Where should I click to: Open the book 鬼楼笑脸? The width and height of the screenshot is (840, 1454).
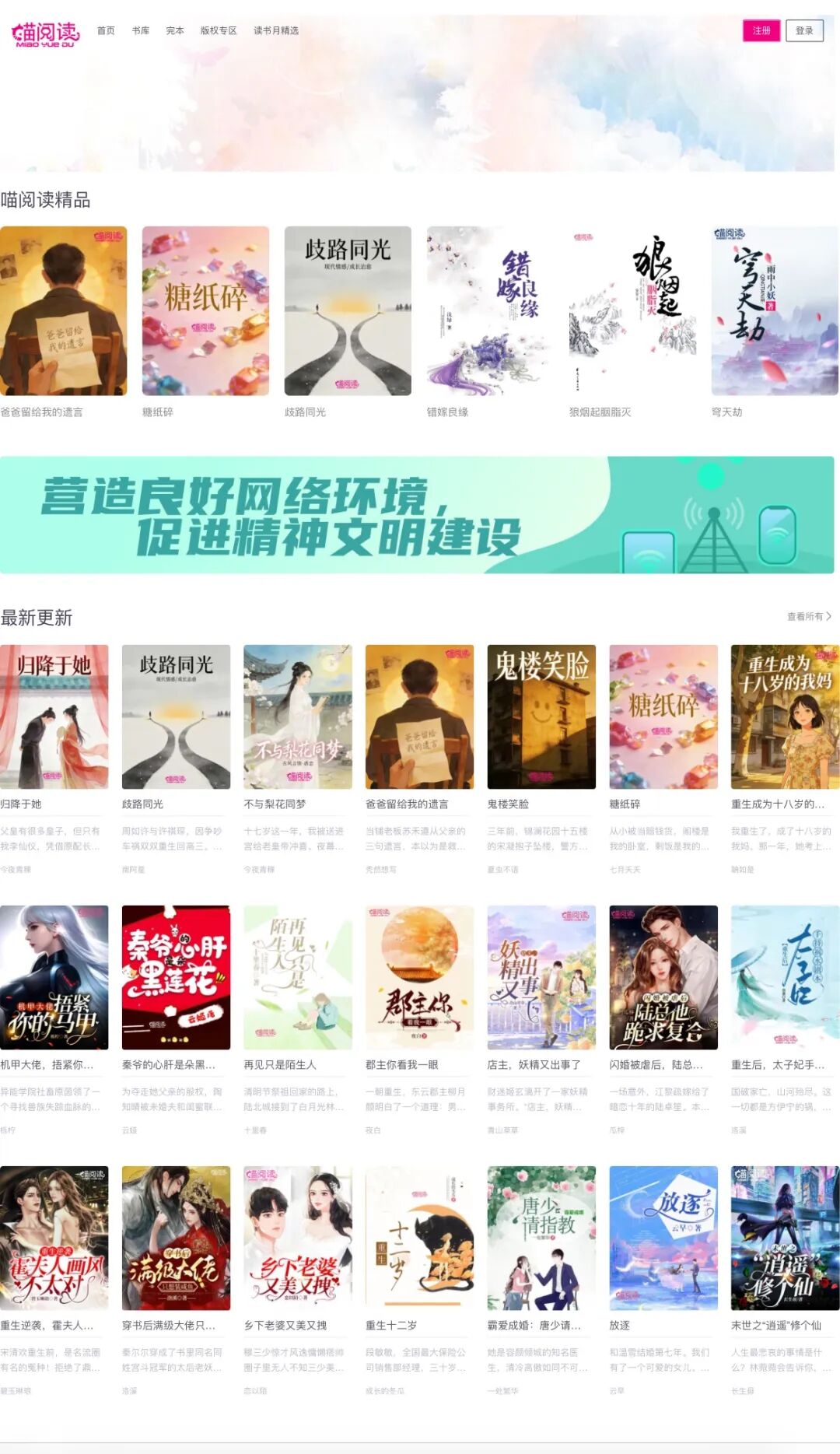541,716
